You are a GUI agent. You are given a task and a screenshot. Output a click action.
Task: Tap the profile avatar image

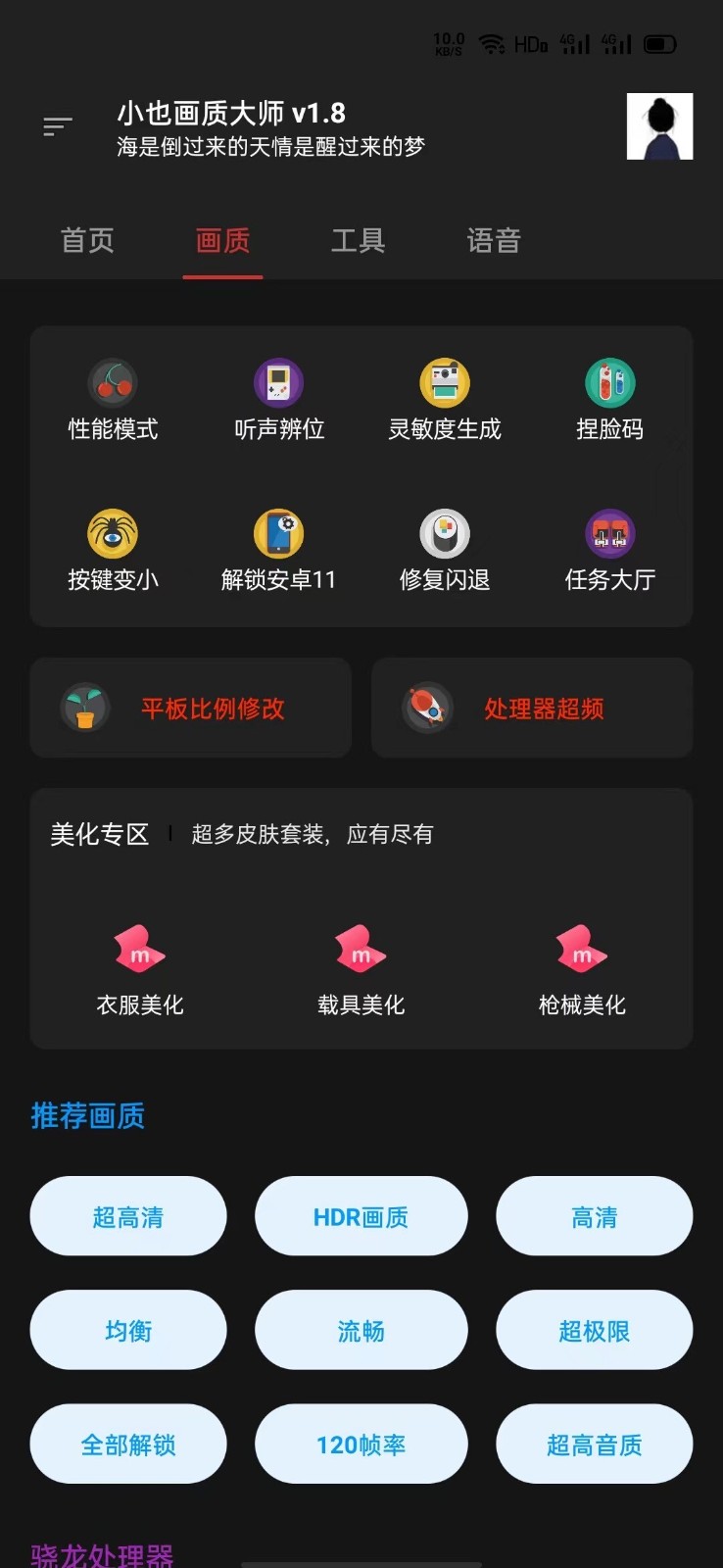pyautogui.click(x=661, y=126)
